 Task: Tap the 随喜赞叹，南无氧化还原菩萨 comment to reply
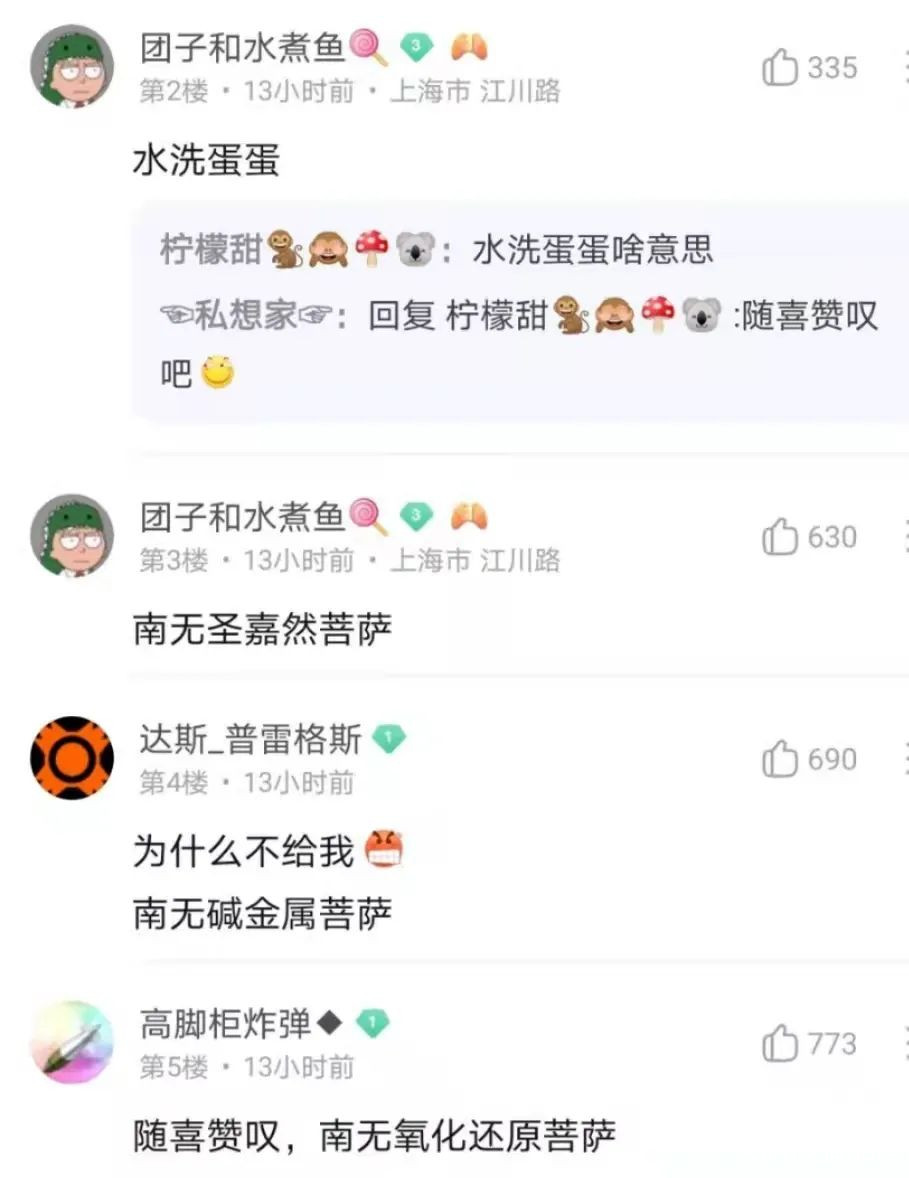(375, 1136)
